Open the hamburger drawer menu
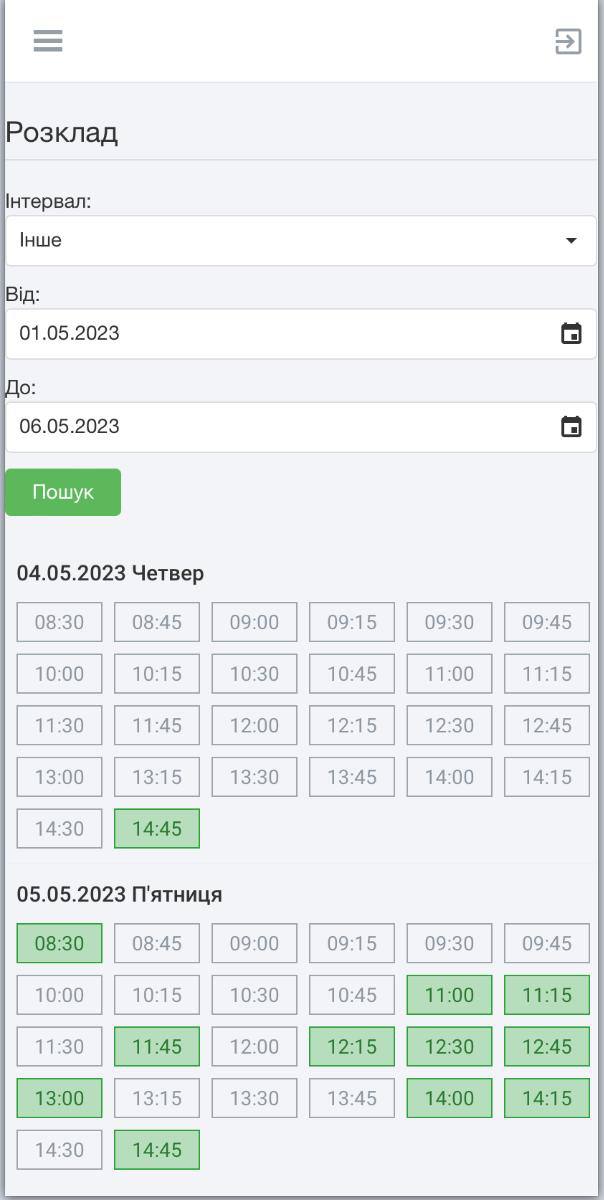The height and width of the screenshot is (1200, 604). pyautogui.click(x=47, y=41)
